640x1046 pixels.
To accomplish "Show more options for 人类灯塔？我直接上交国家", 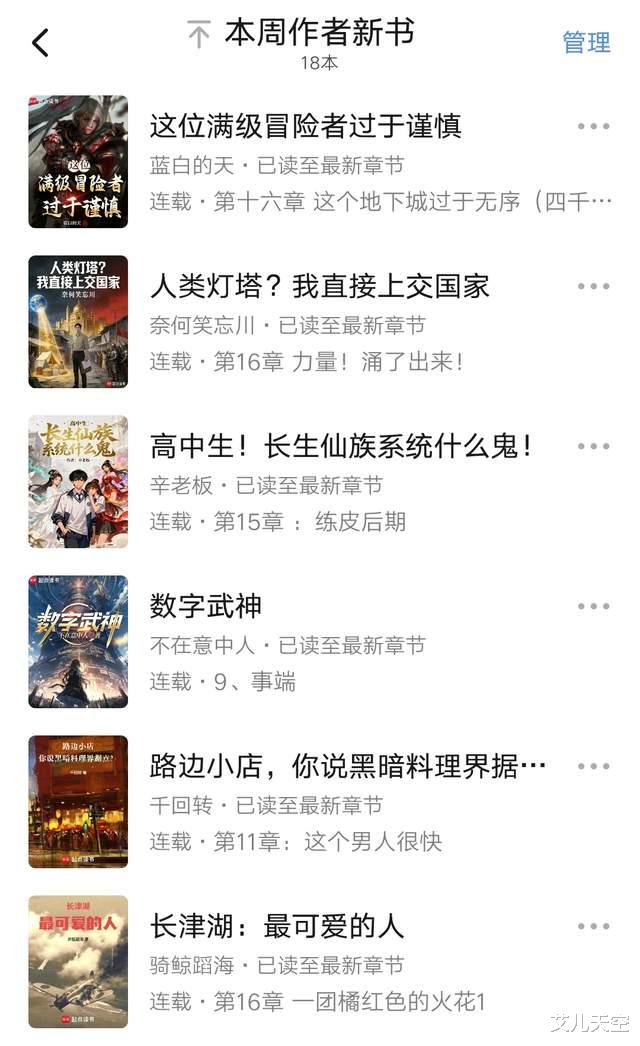I will 593,287.
